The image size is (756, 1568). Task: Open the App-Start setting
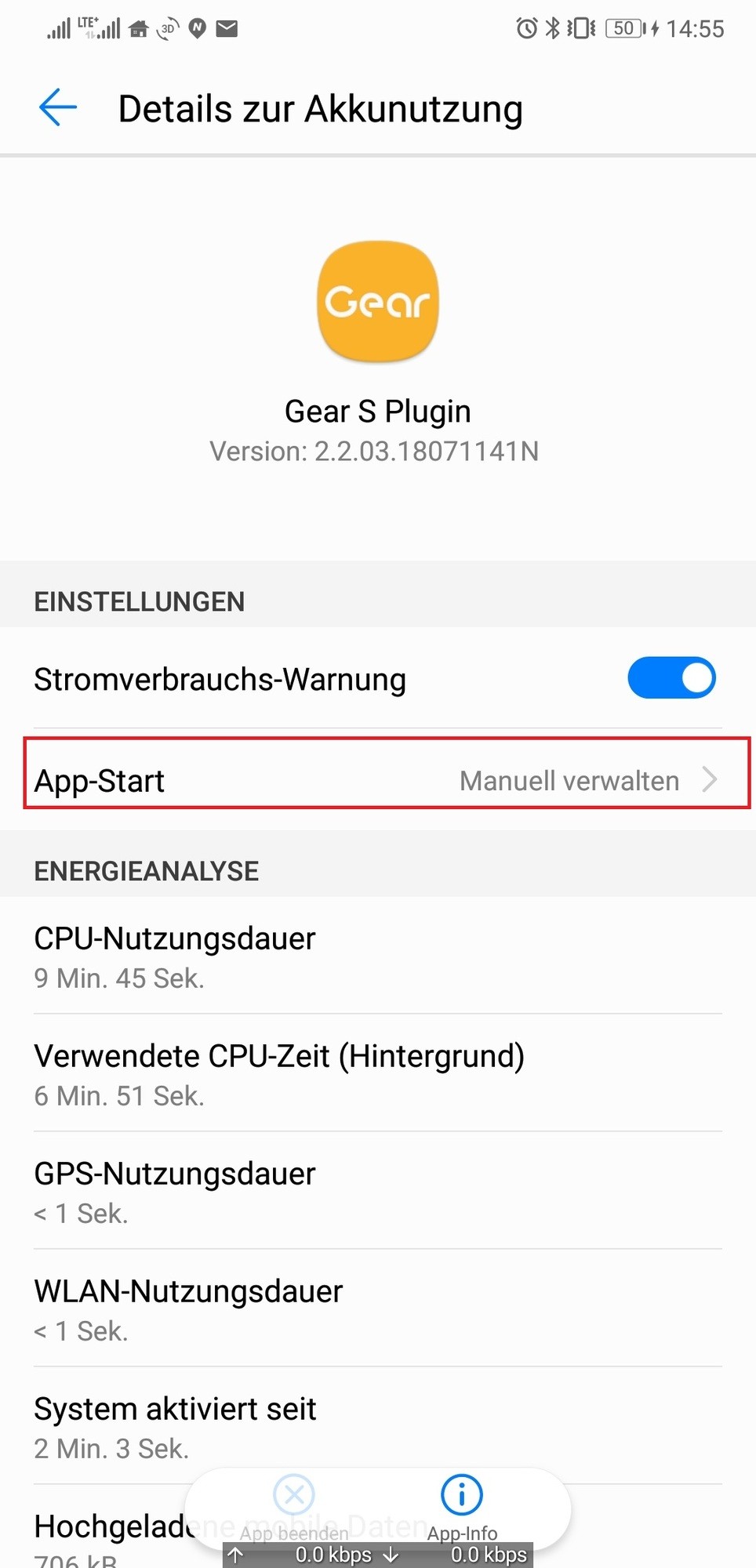(x=386, y=780)
